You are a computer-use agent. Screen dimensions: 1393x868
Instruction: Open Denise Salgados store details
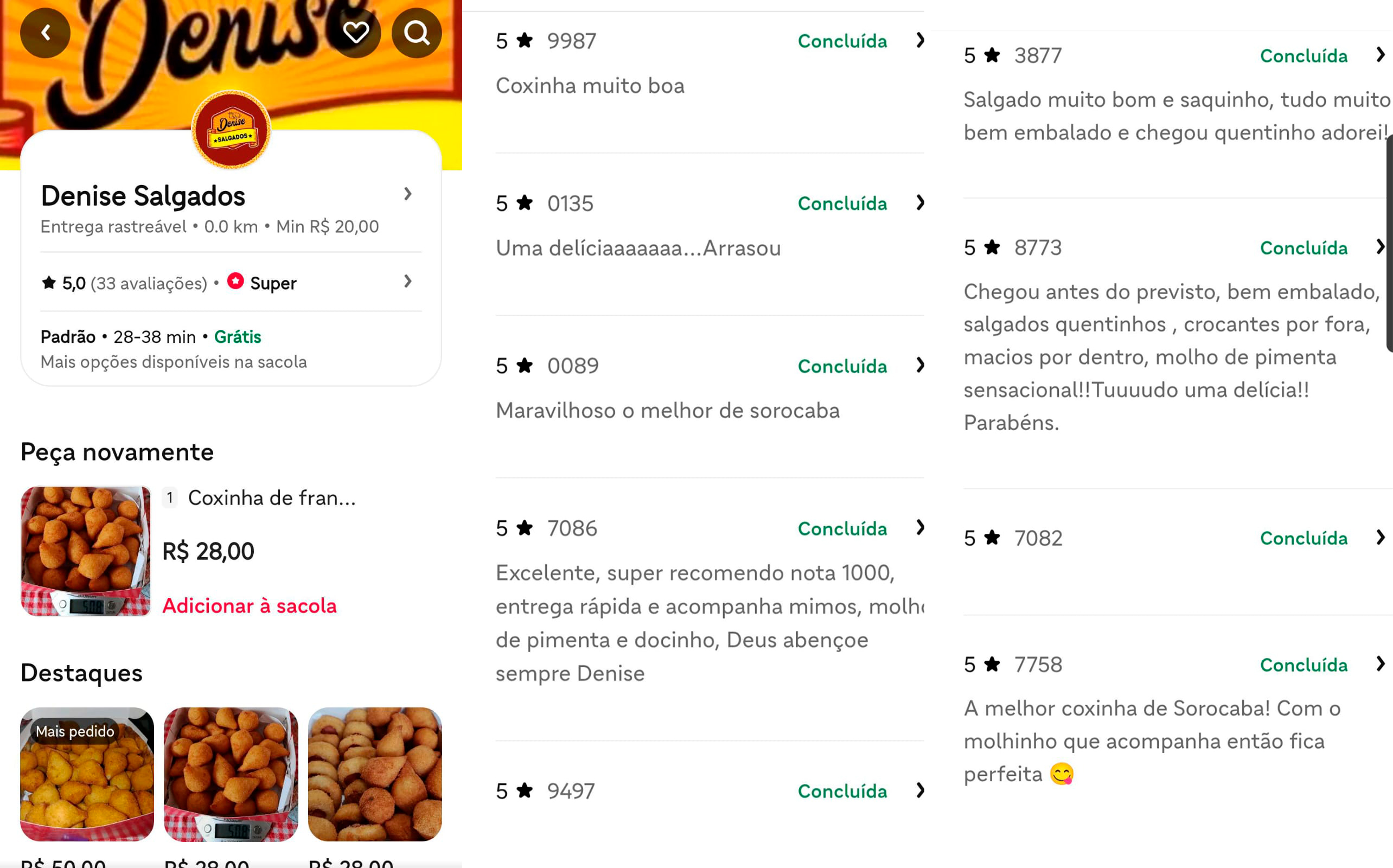(407, 195)
